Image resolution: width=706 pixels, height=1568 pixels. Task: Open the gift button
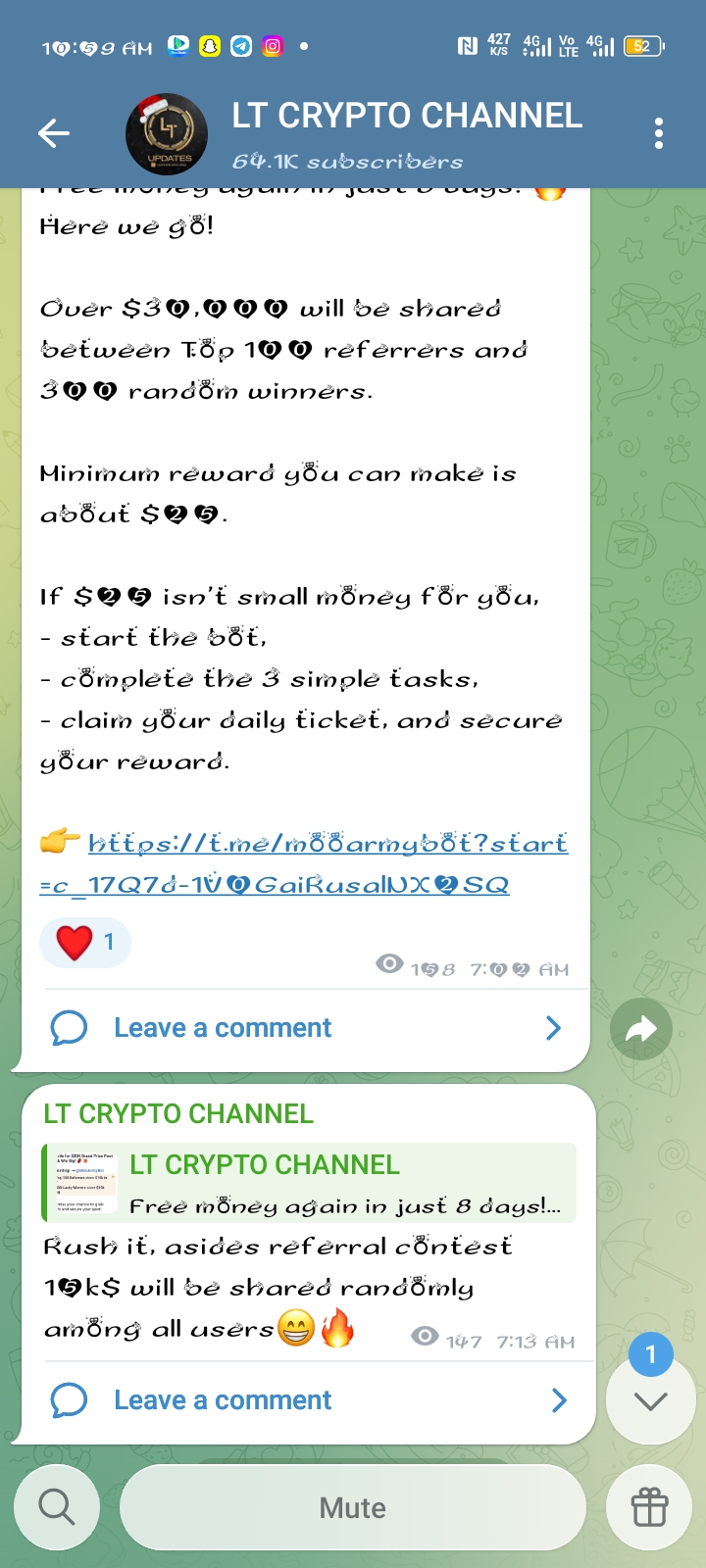click(649, 1507)
